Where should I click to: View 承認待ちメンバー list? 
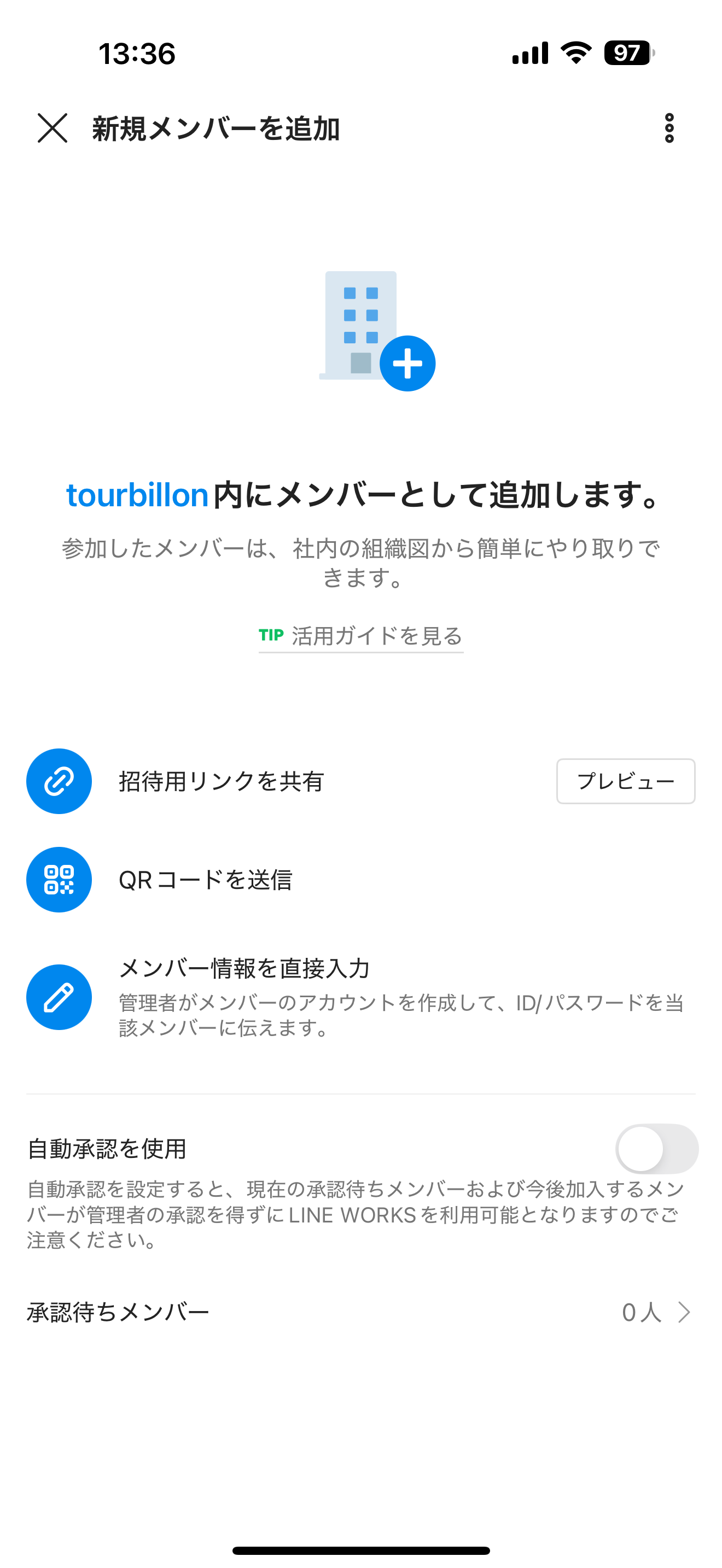[x=360, y=1313]
